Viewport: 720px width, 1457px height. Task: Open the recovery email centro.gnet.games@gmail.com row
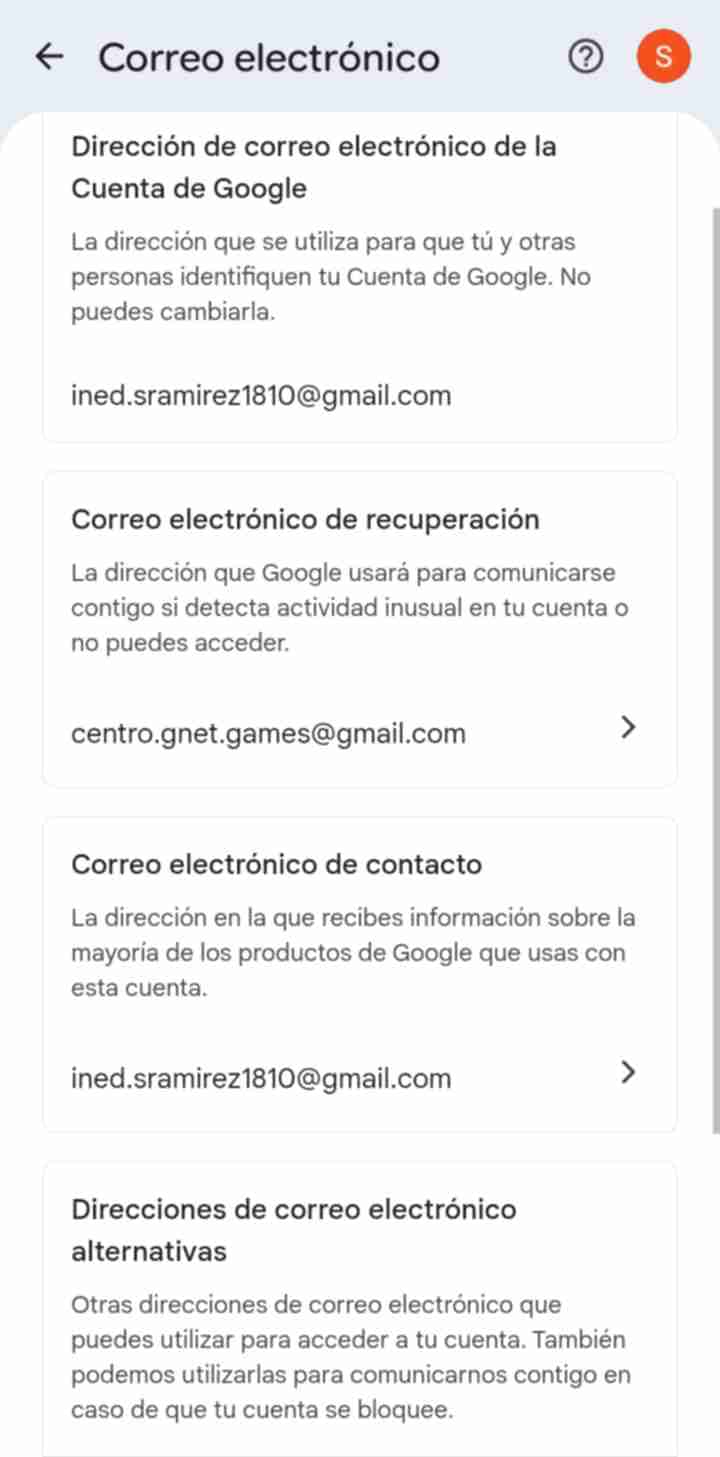point(359,732)
